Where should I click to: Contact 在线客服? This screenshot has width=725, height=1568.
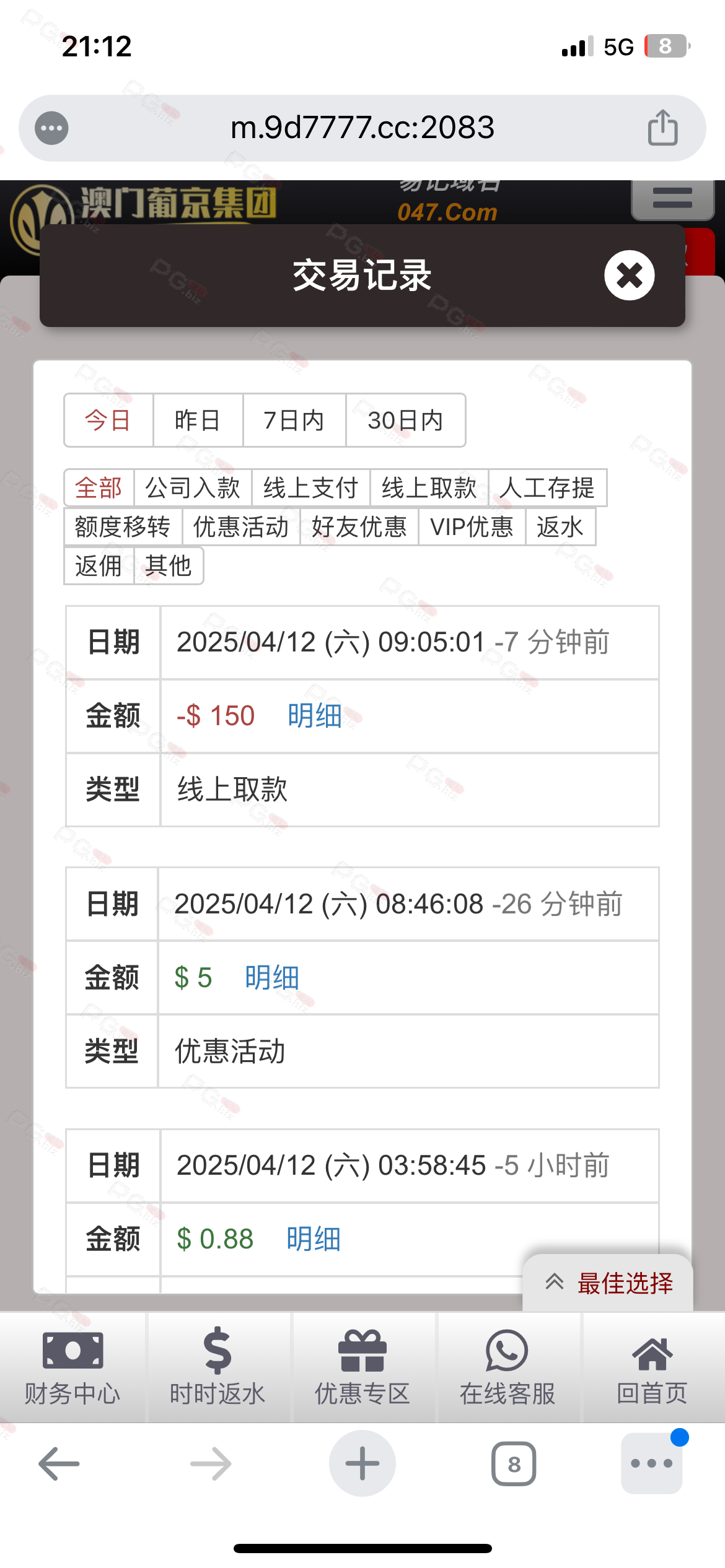(x=507, y=1367)
